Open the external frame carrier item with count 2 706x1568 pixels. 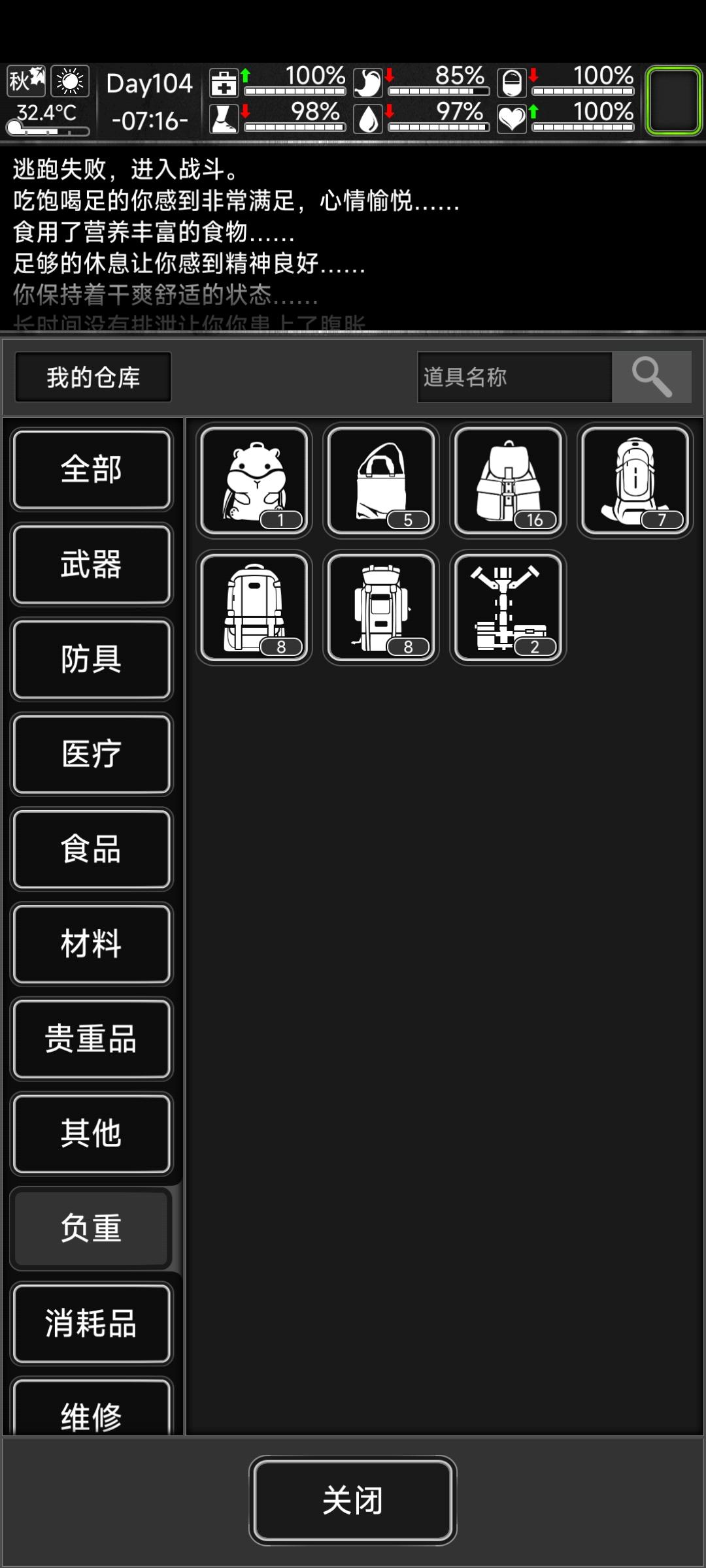[508, 608]
